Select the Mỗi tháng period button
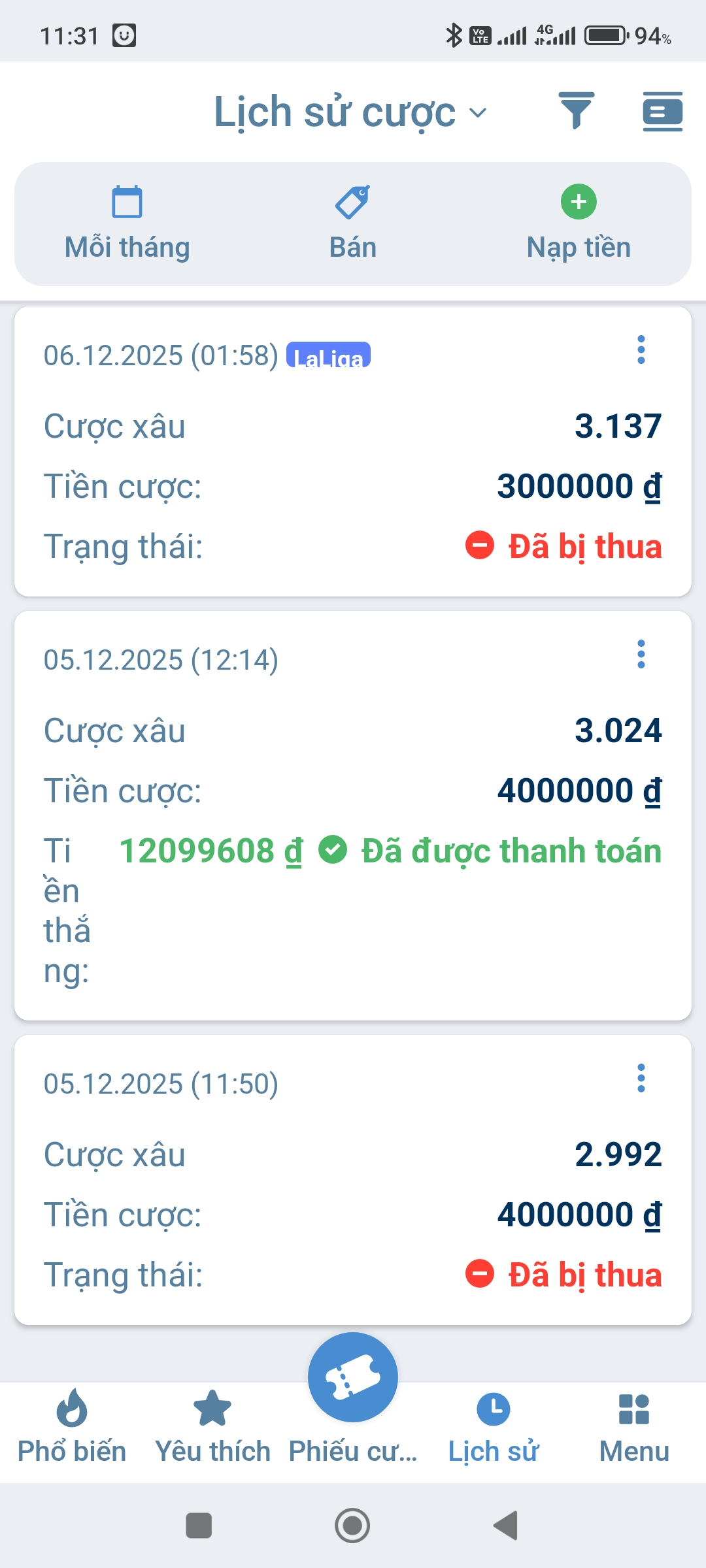This screenshot has height=1568, width=706. tap(127, 223)
